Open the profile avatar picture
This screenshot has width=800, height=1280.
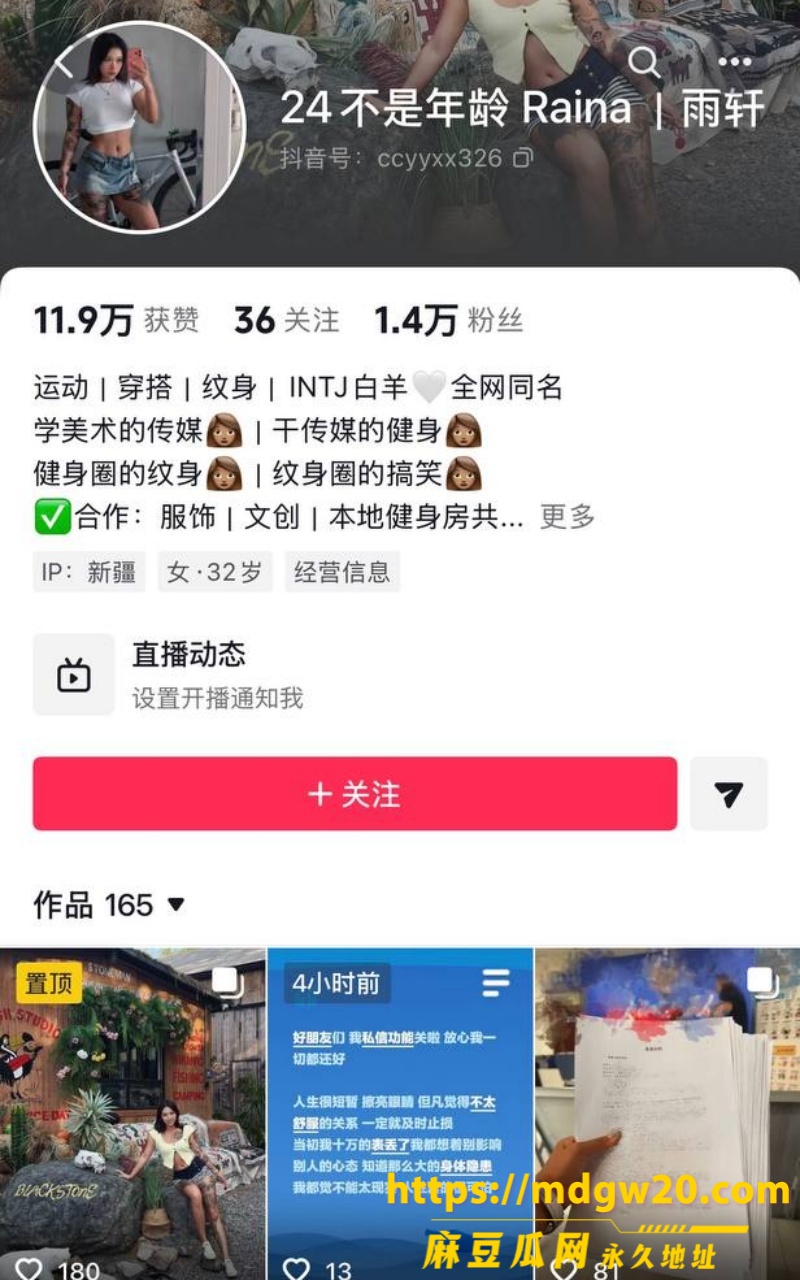point(139,127)
